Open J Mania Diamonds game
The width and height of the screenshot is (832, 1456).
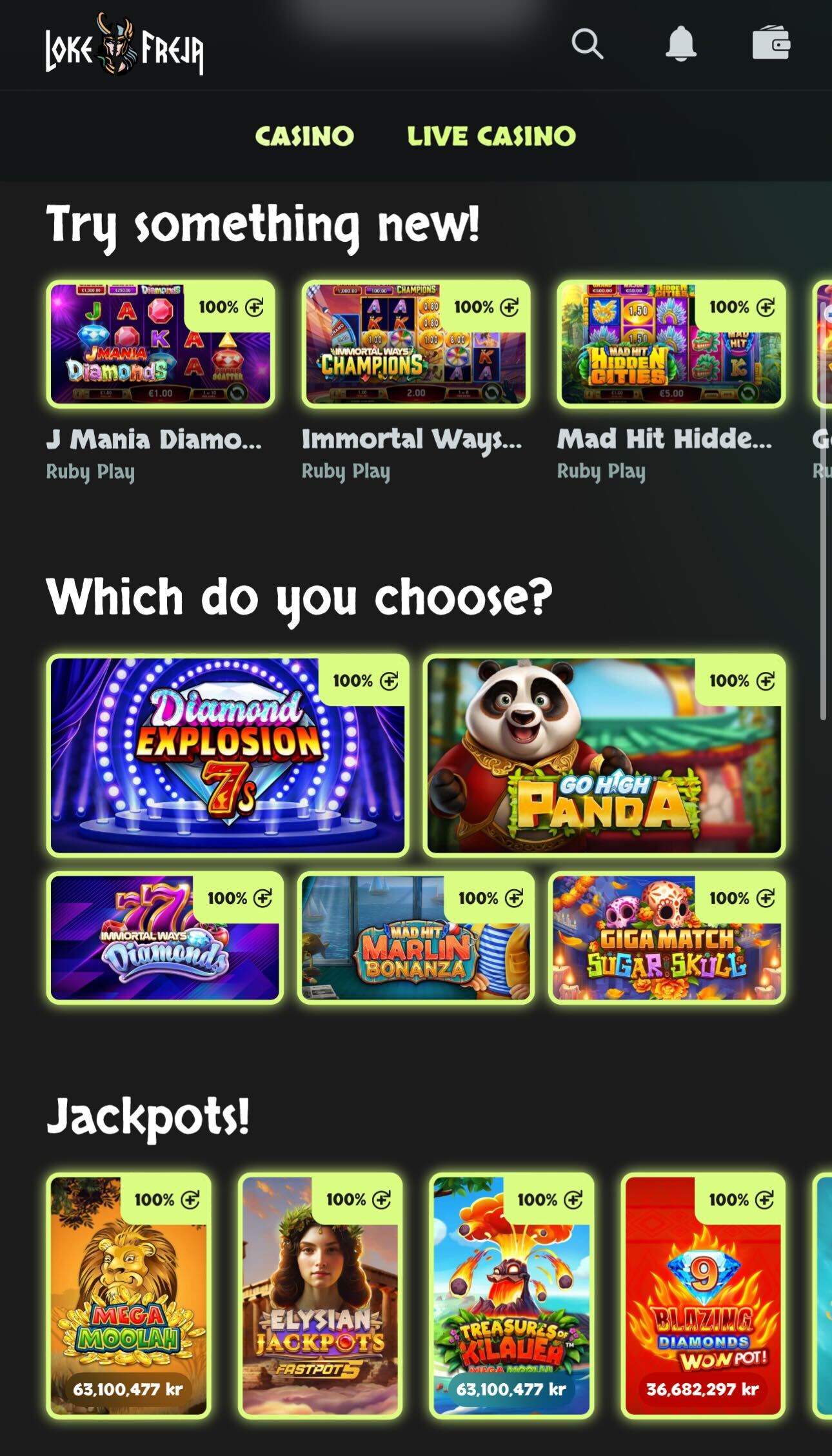(160, 344)
